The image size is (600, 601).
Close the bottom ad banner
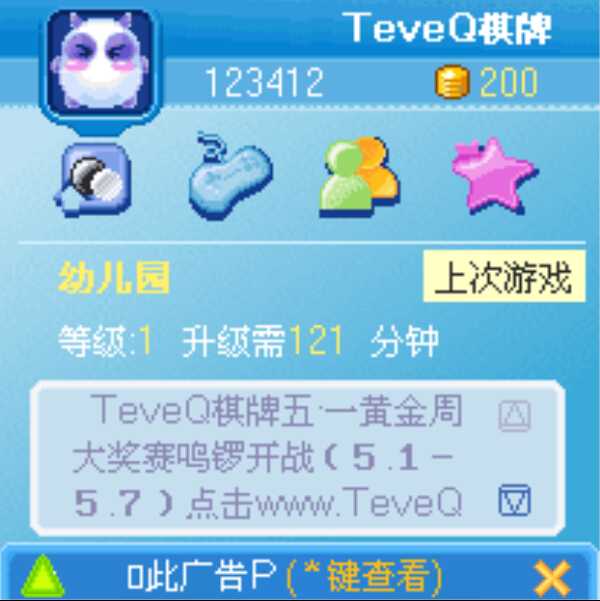click(x=551, y=577)
